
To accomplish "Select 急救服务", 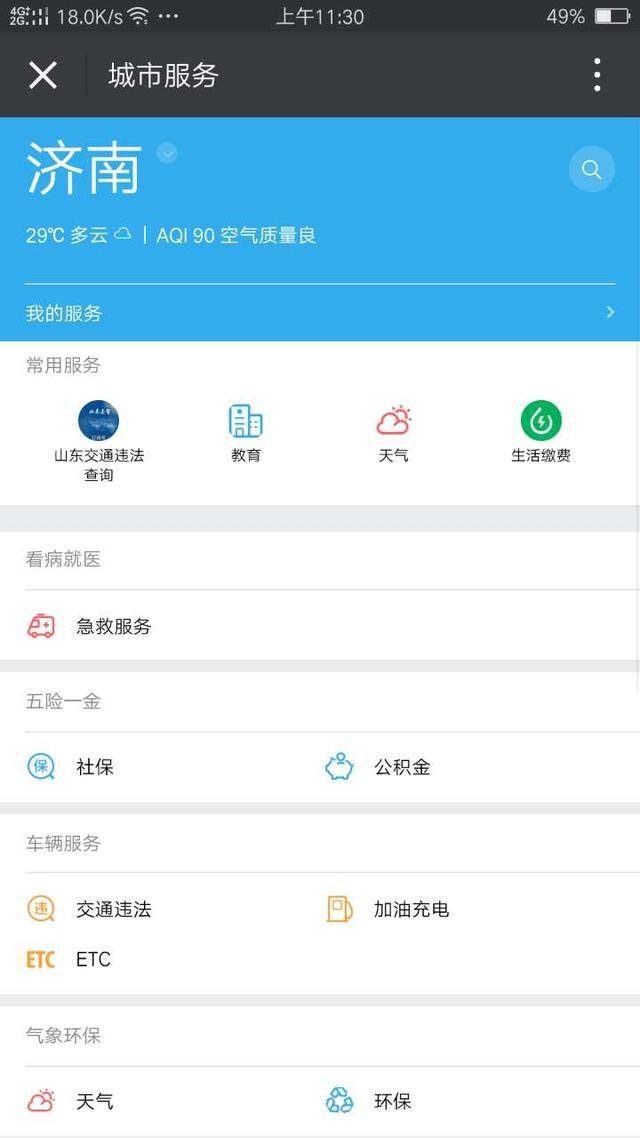I will pos(113,627).
